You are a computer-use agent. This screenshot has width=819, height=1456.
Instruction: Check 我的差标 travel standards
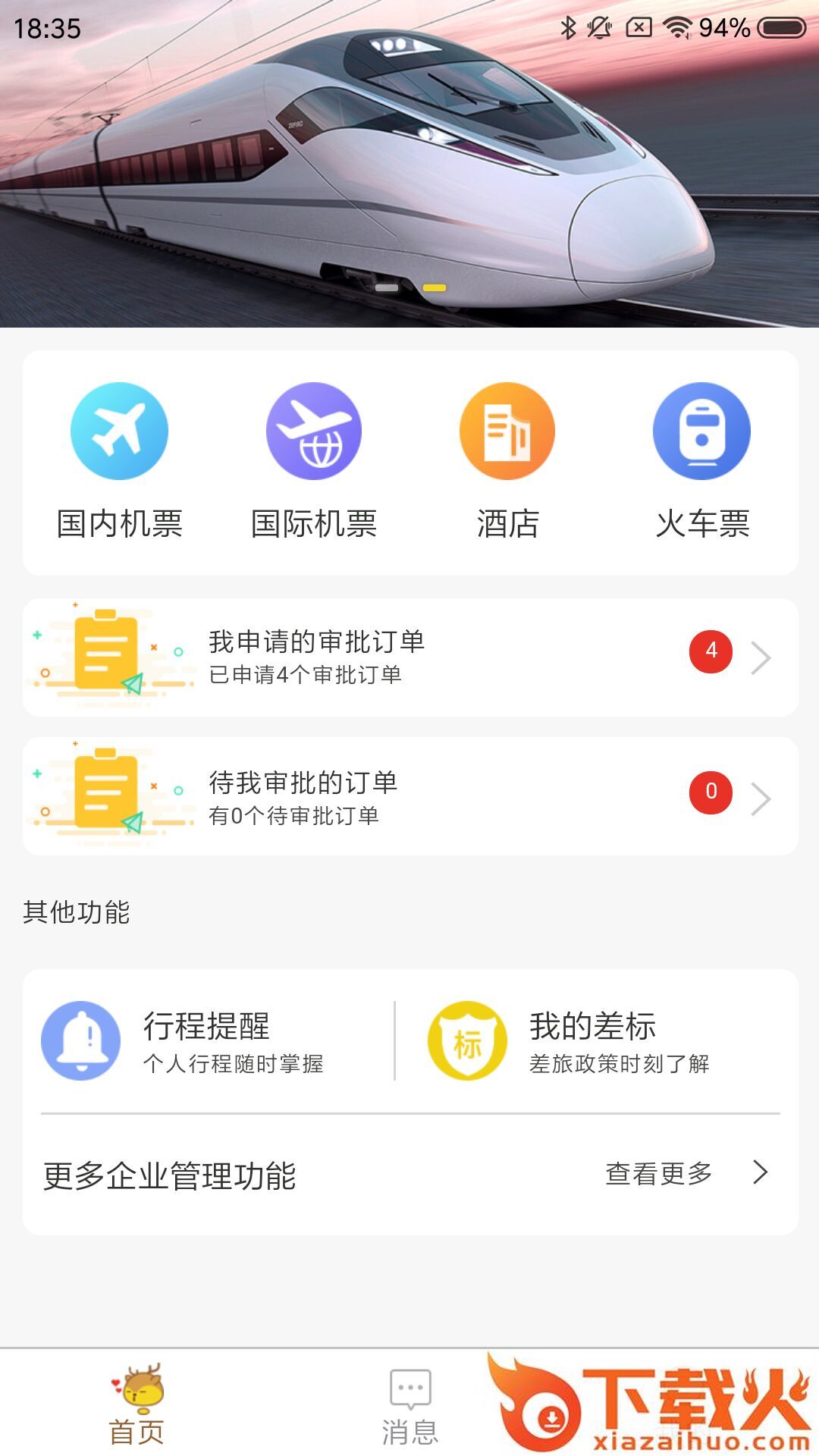(x=591, y=1040)
